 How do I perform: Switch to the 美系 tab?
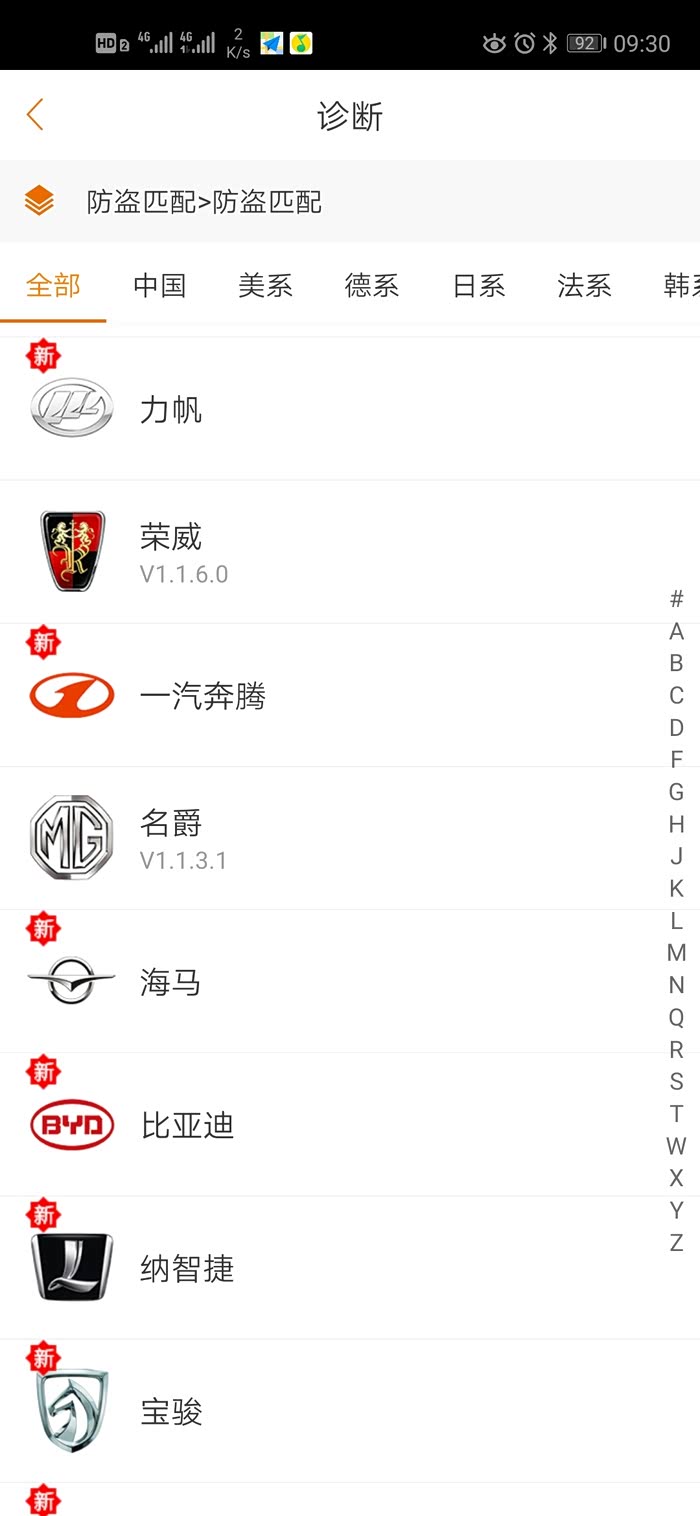(265, 286)
